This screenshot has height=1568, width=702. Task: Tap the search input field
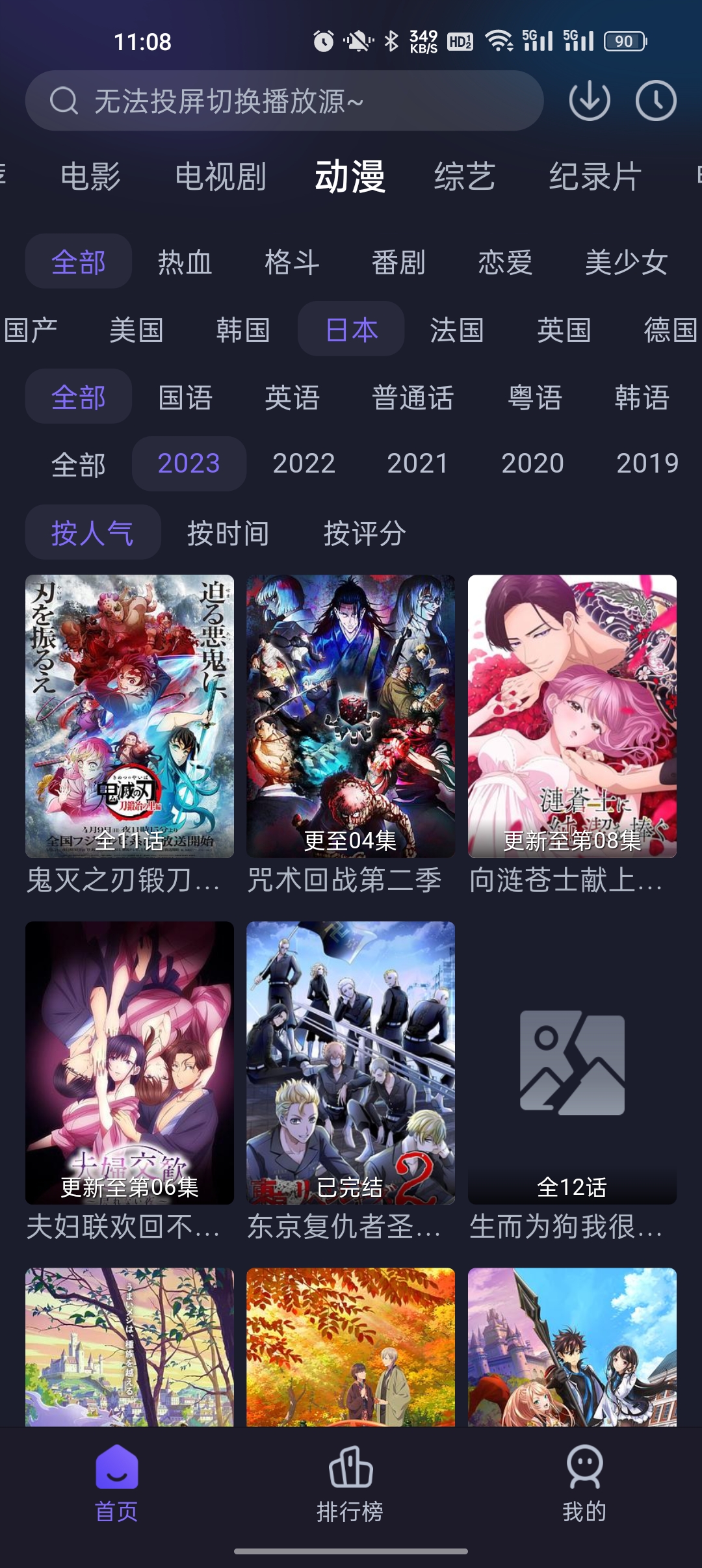point(292,101)
